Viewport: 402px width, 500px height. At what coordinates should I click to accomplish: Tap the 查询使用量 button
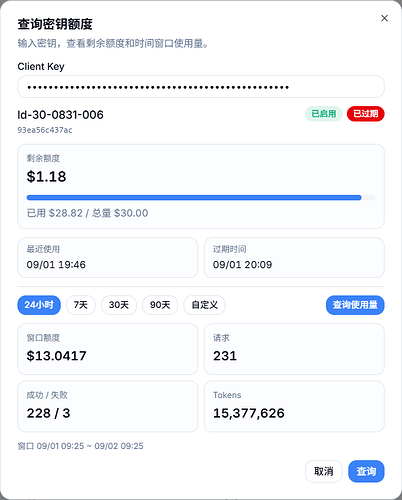click(x=355, y=305)
